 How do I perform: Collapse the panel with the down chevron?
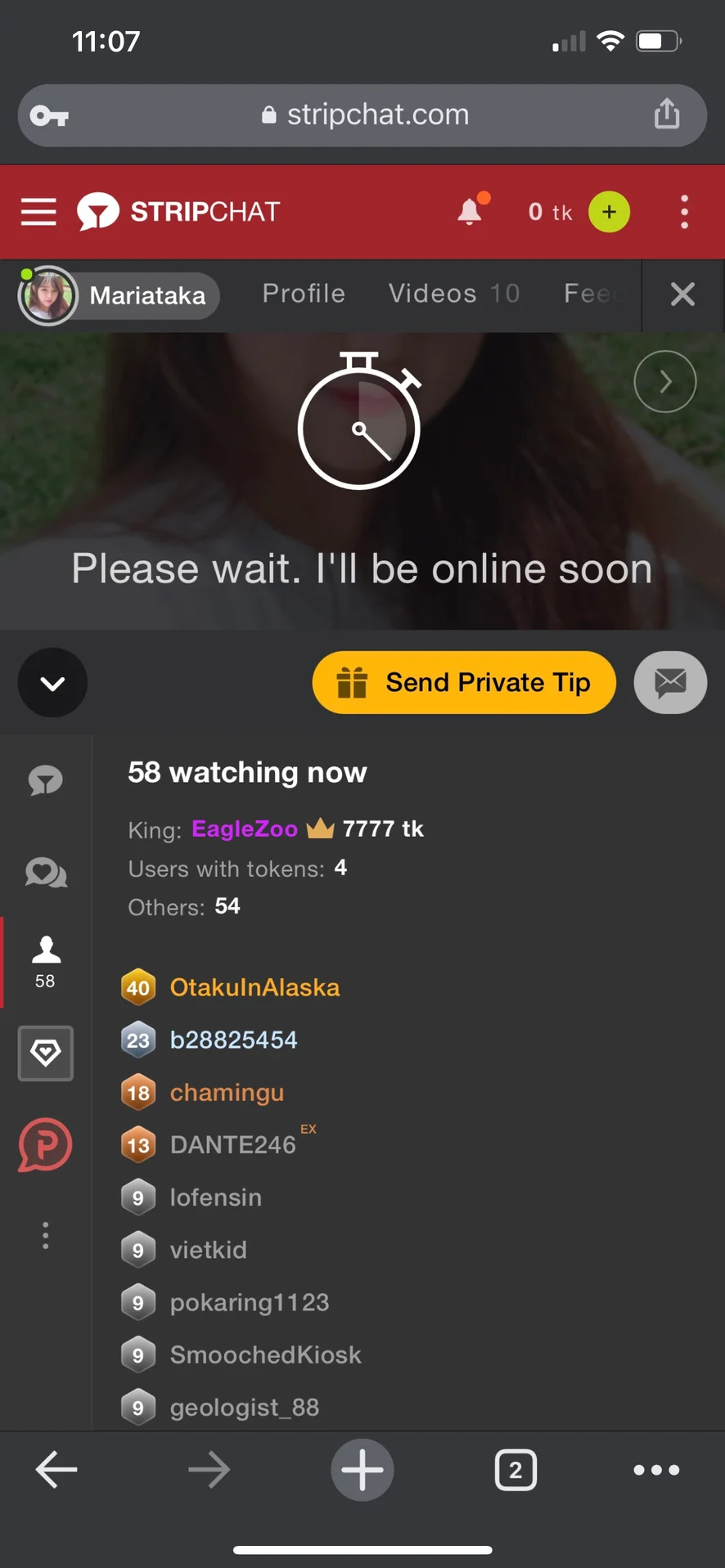click(52, 683)
